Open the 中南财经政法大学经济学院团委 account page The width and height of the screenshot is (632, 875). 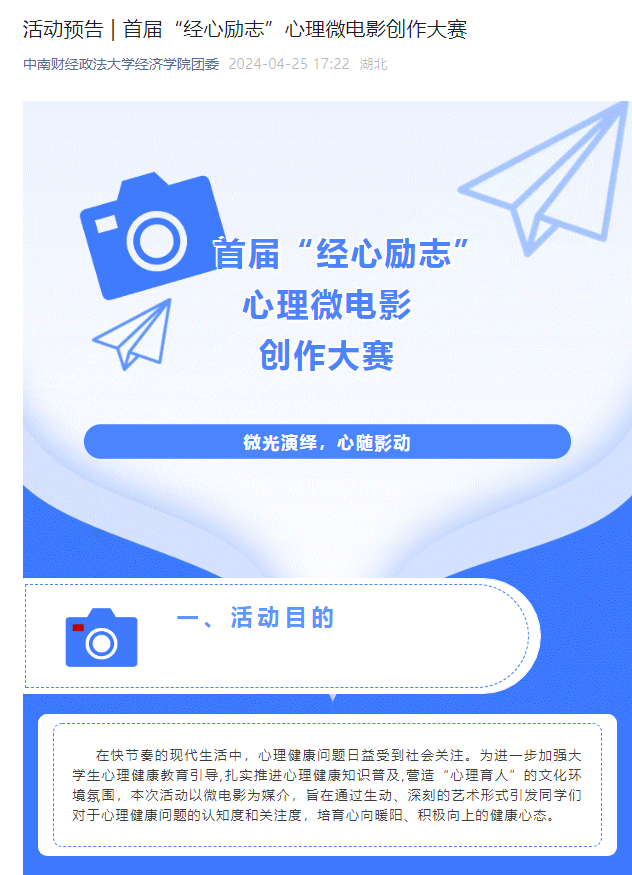click(x=121, y=64)
